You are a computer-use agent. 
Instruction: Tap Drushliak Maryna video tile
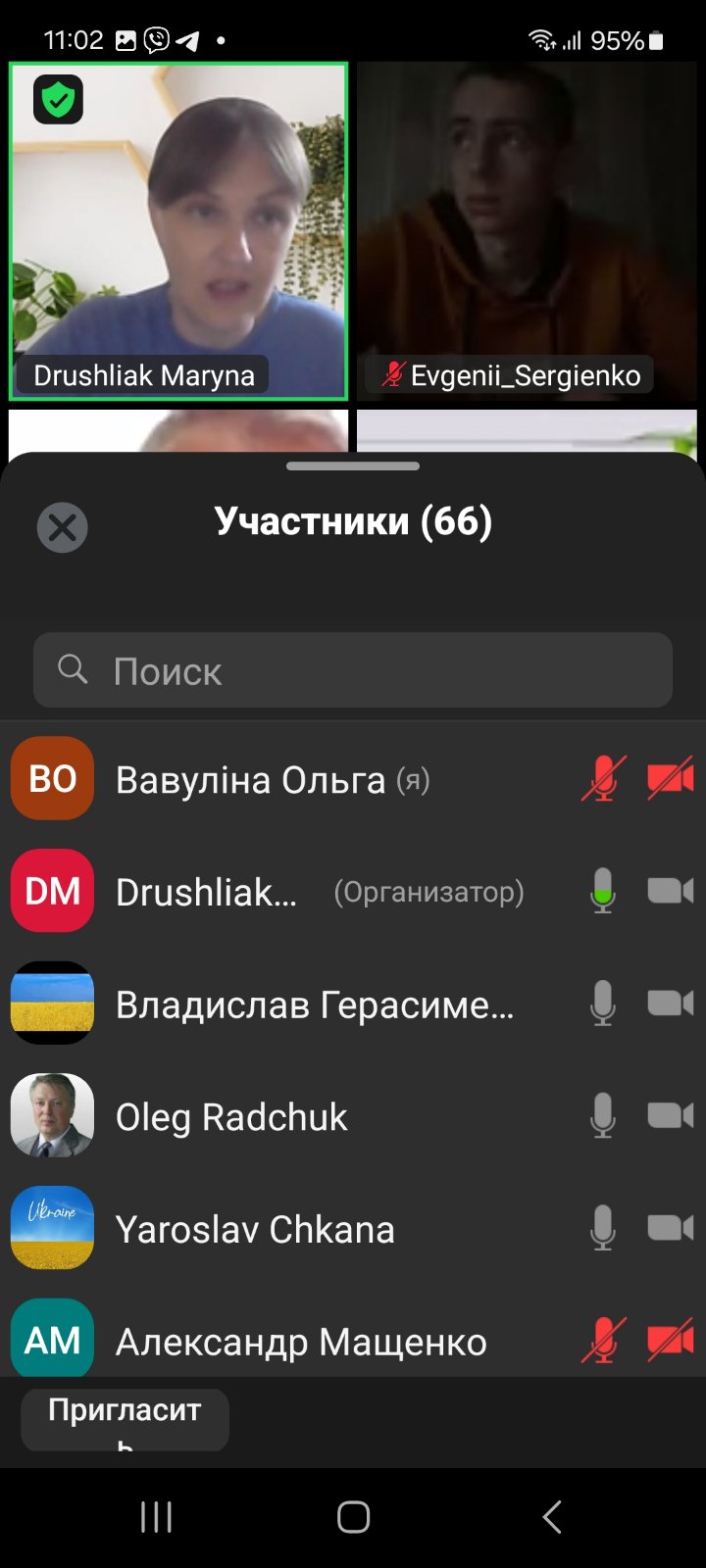pyautogui.click(x=178, y=231)
